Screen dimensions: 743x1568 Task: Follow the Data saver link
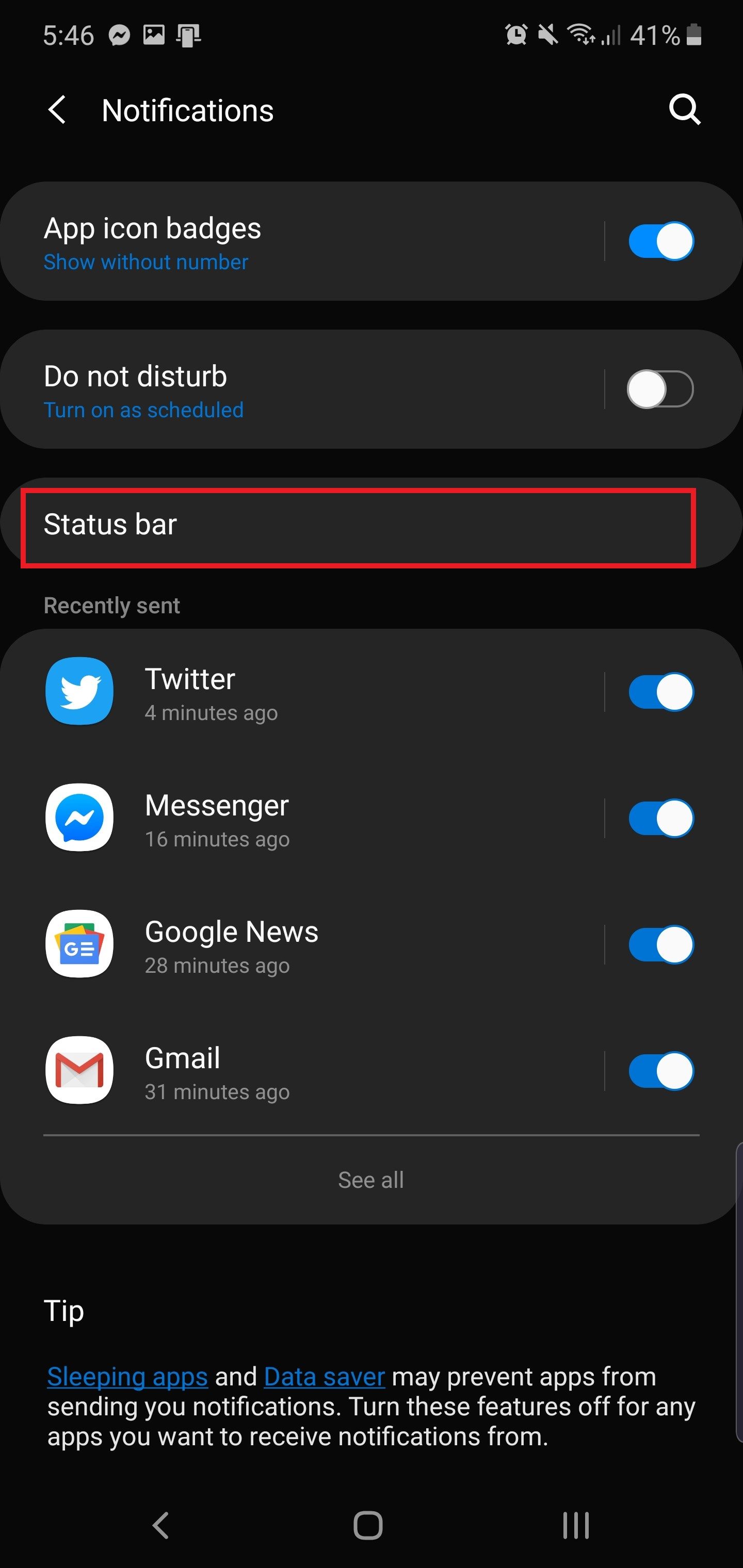click(x=324, y=1377)
